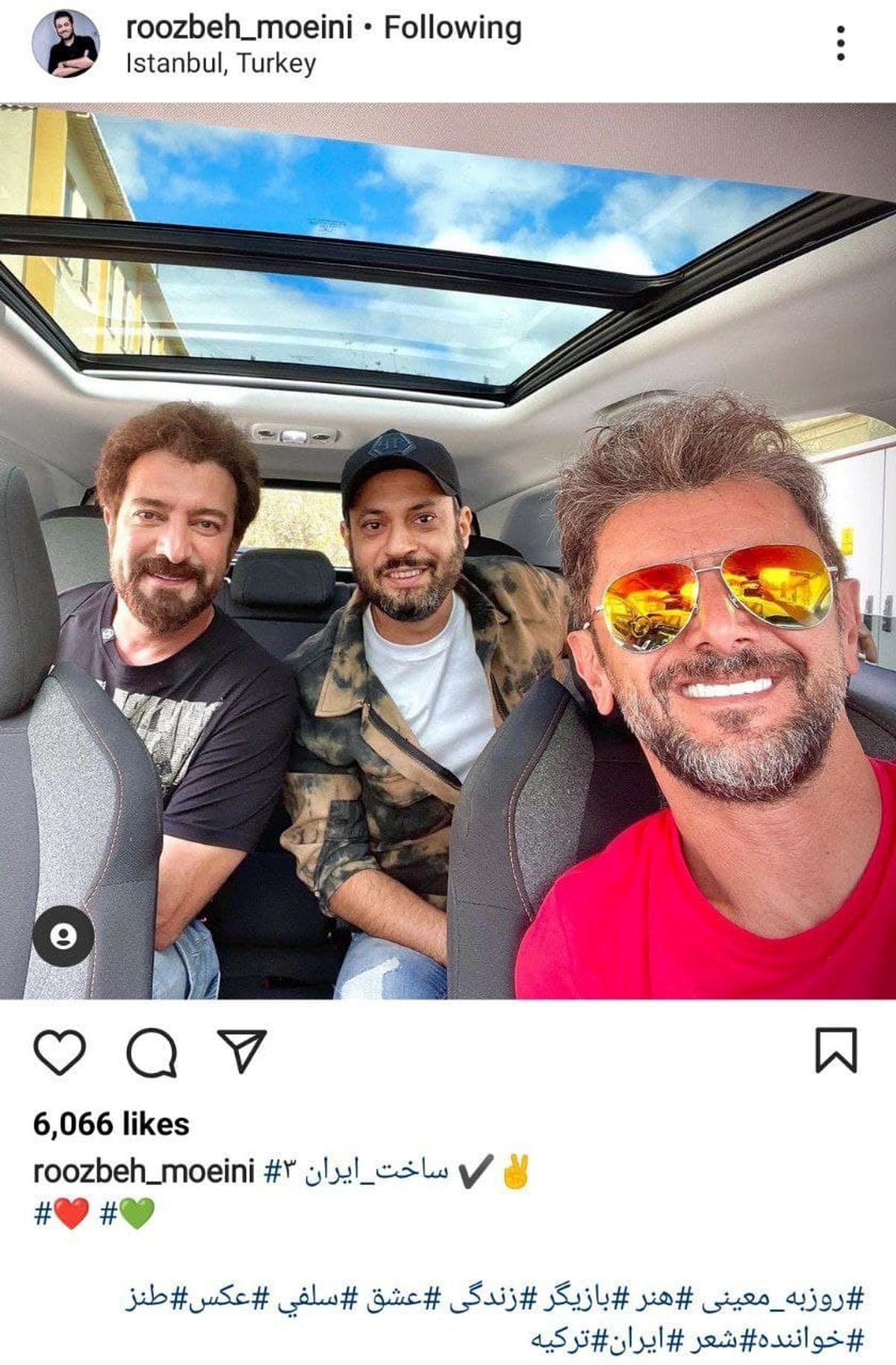This screenshot has height=1365, width=896.
Task: Open the roozbeh_moeini username in the header
Action: click(239, 28)
